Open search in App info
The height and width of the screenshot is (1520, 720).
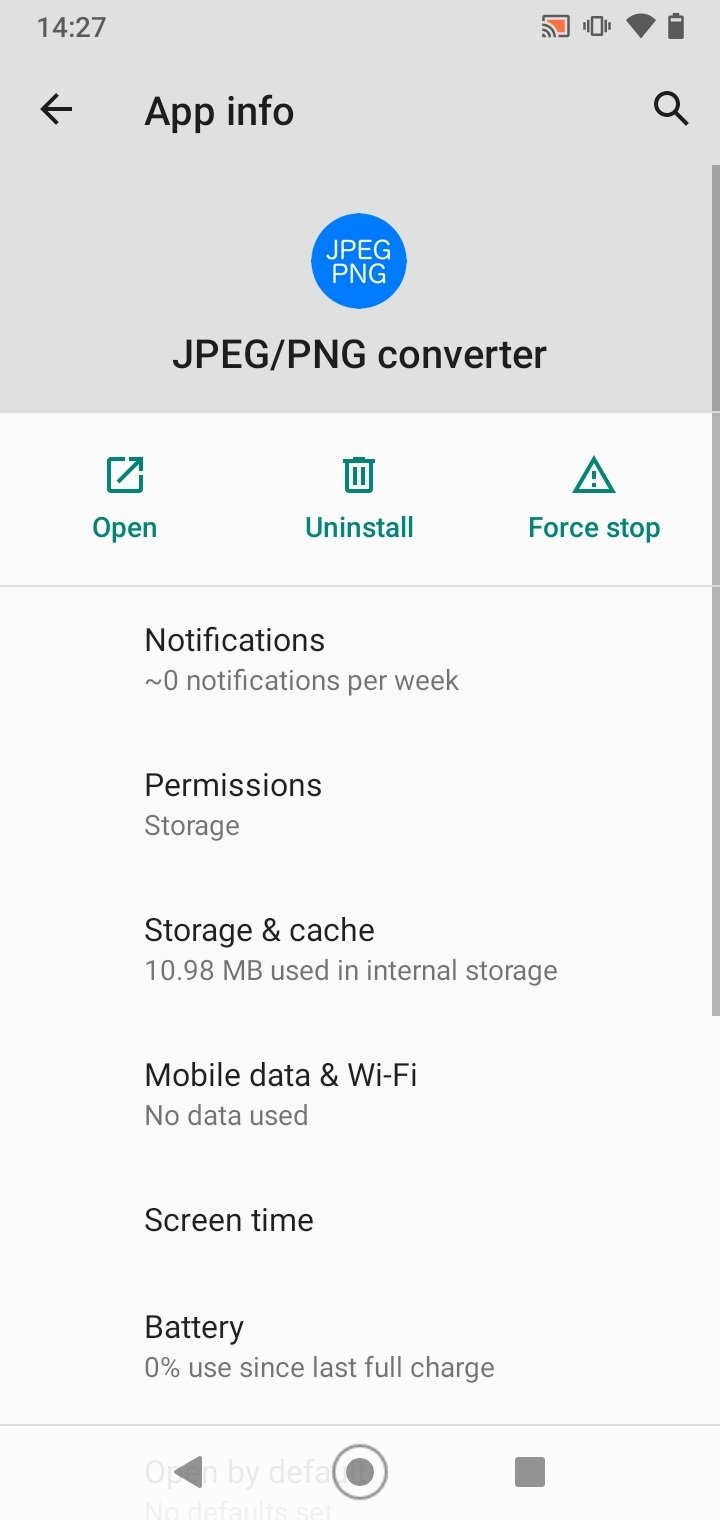[671, 108]
